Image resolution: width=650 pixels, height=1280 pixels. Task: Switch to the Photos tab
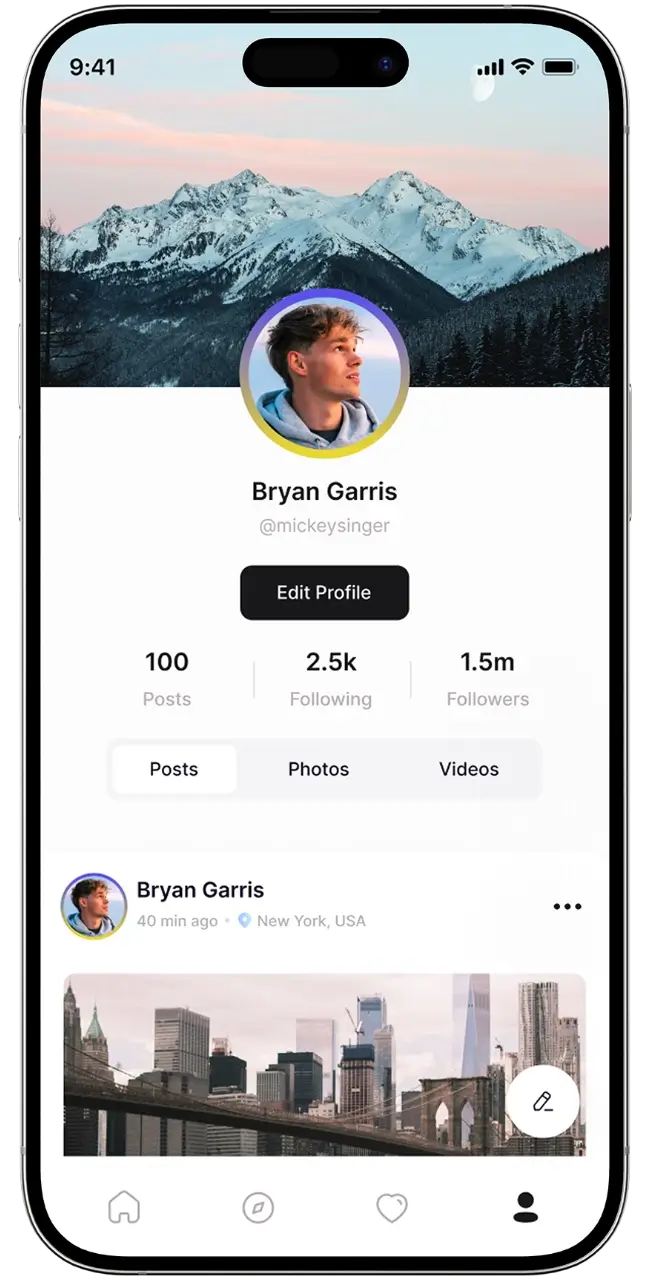[x=318, y=769]
